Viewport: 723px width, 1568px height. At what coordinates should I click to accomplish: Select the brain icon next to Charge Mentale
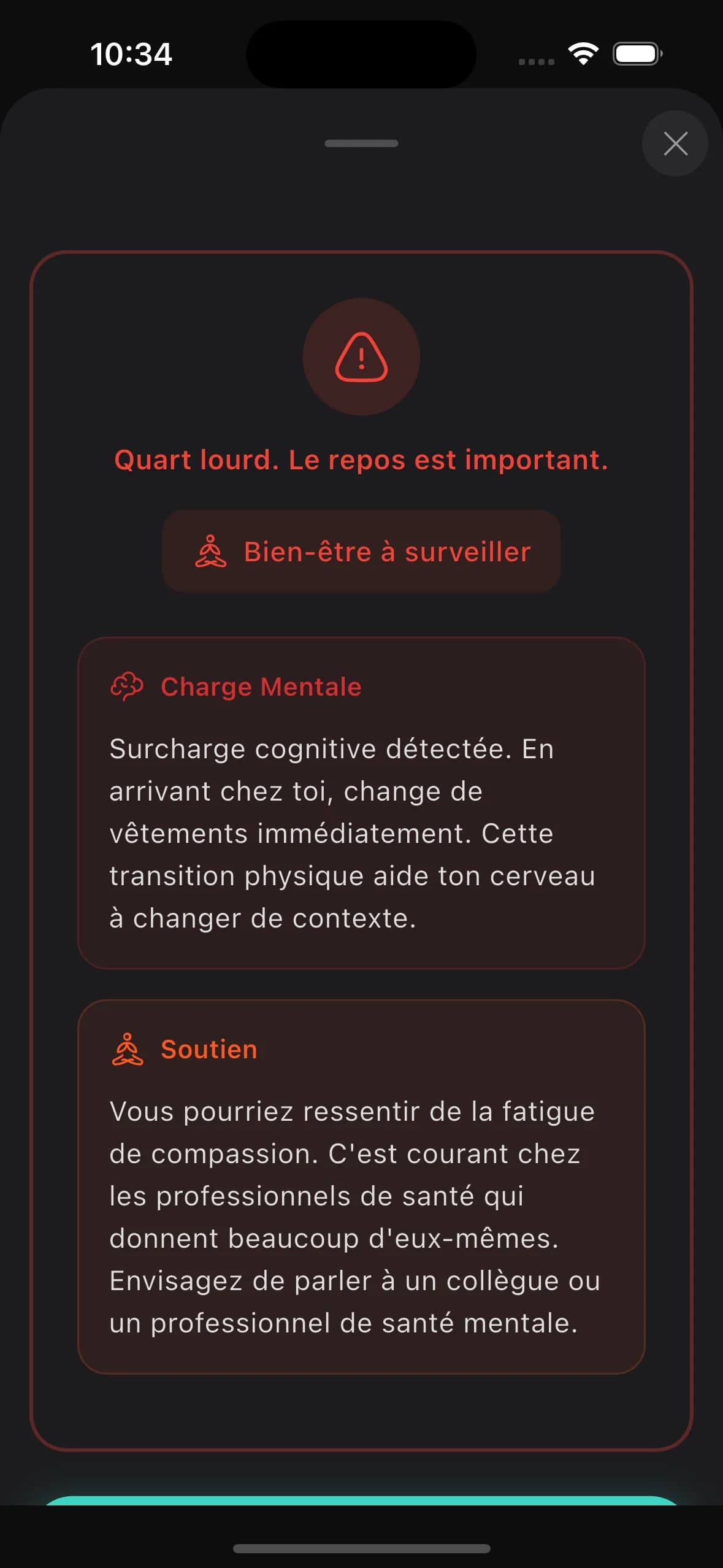[x=127, y=686]
